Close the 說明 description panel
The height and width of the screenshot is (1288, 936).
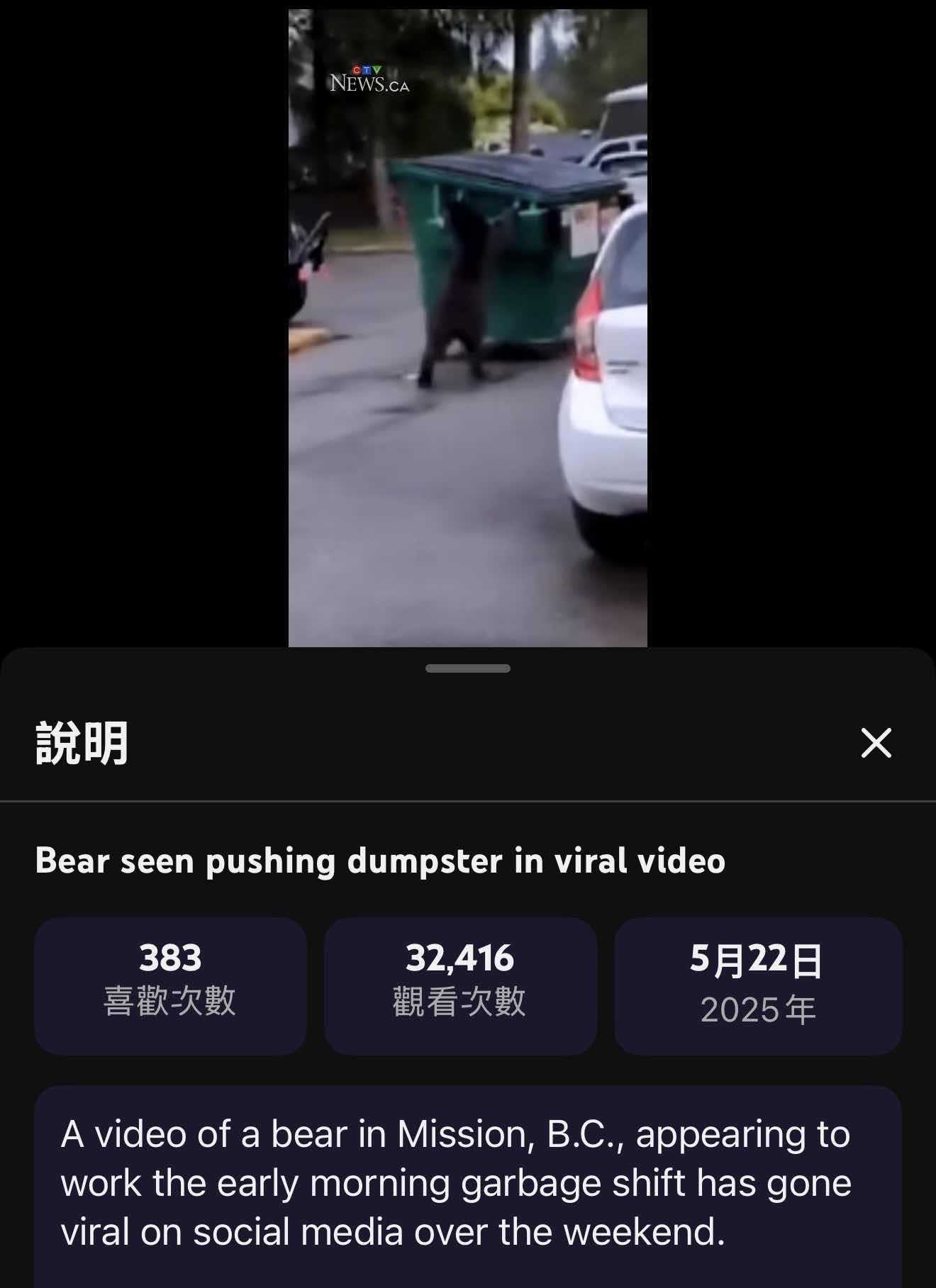click(876, 743)
